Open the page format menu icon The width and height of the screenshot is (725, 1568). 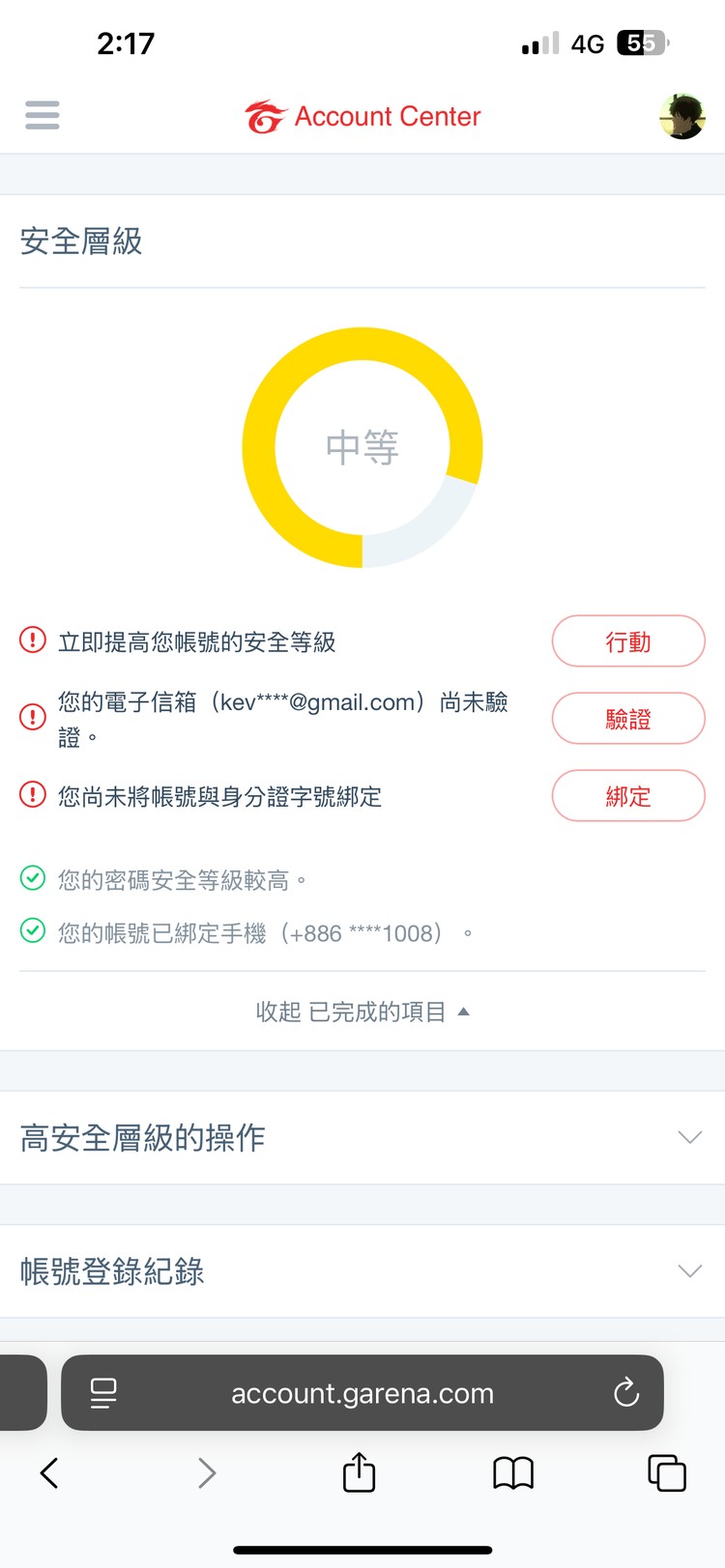click(x=103, y=1393)
